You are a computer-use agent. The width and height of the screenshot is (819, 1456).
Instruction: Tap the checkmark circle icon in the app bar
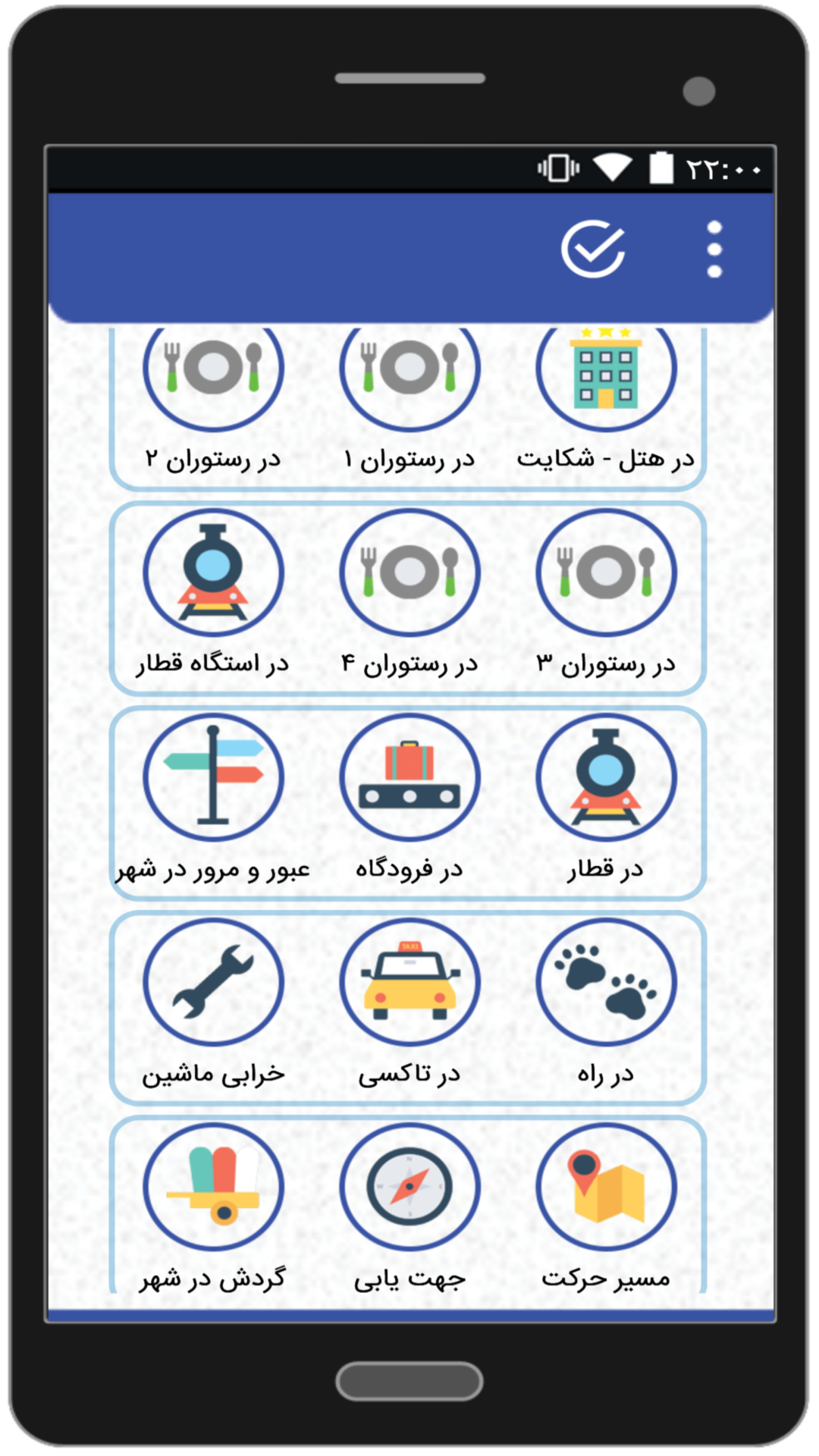click(x=593, y=249)
